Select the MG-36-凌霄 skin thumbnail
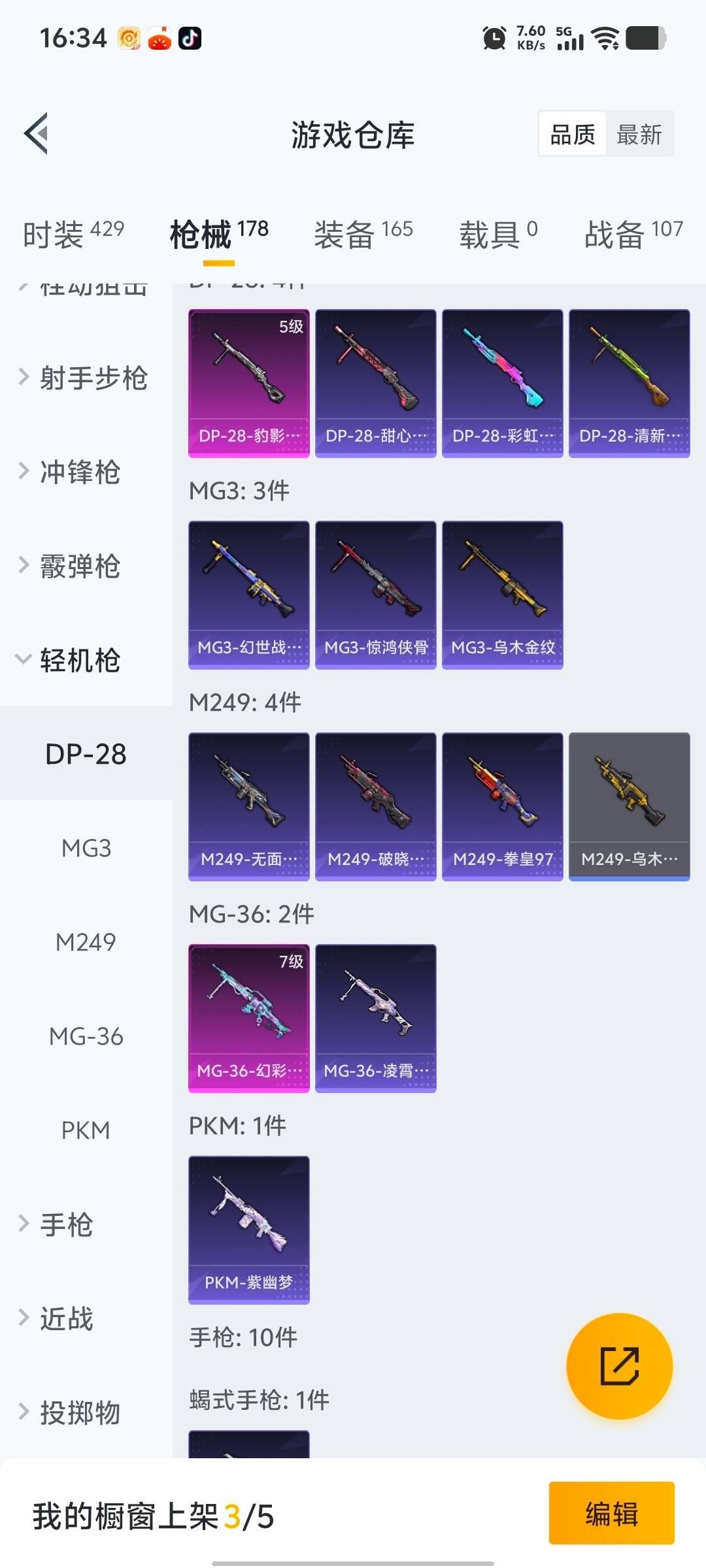 375,1016
